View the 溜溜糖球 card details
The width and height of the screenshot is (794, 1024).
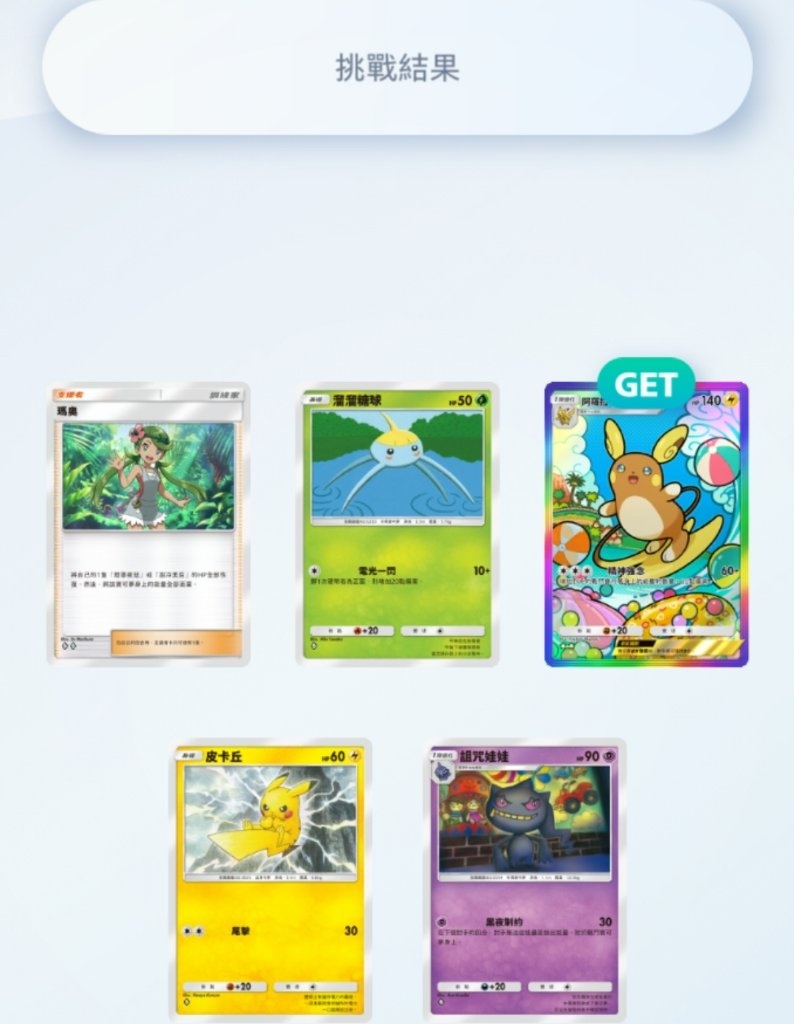(397, 523)
